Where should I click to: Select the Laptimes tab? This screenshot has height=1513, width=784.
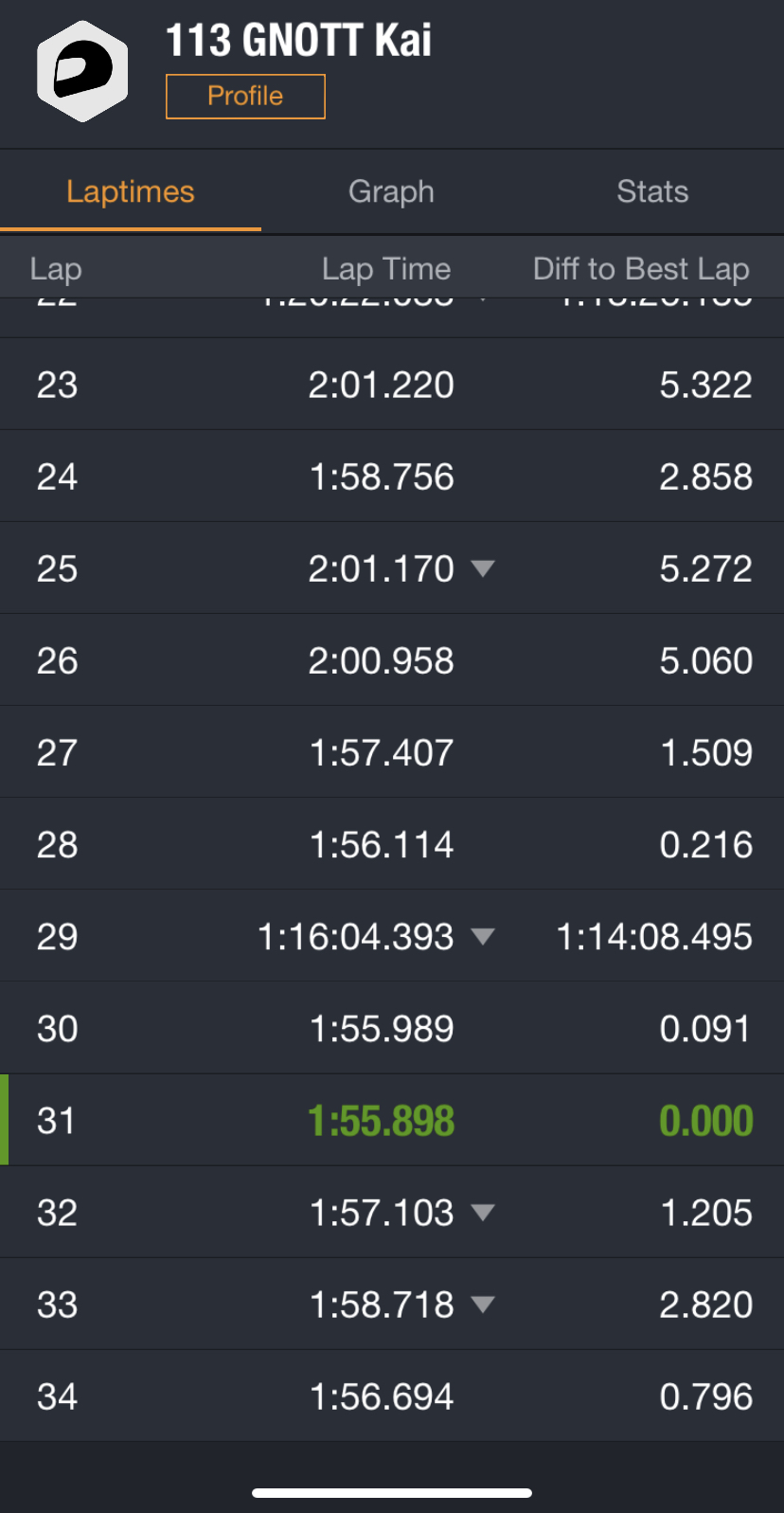tap(131, 191)
